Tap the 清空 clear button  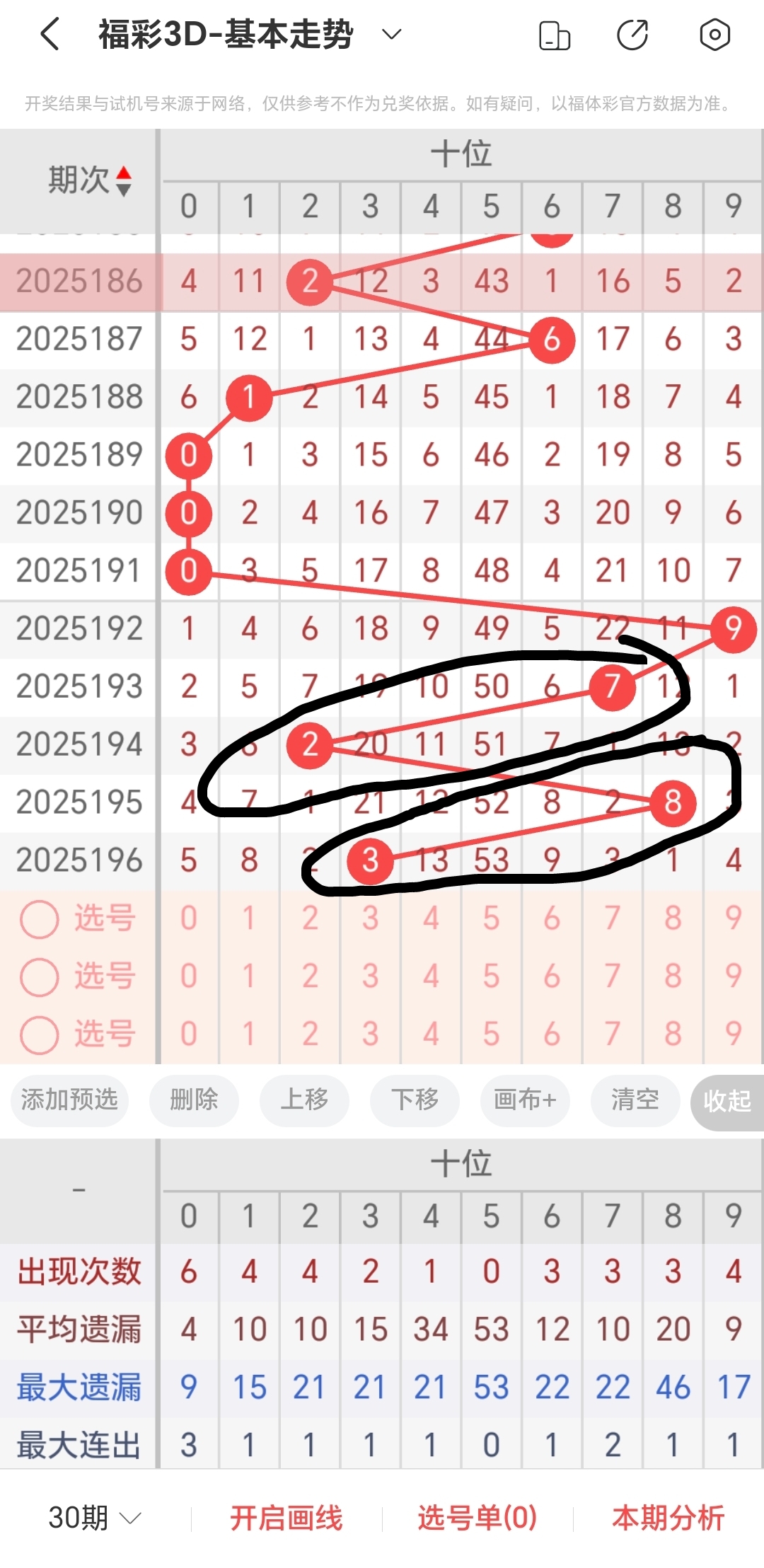635,1100
